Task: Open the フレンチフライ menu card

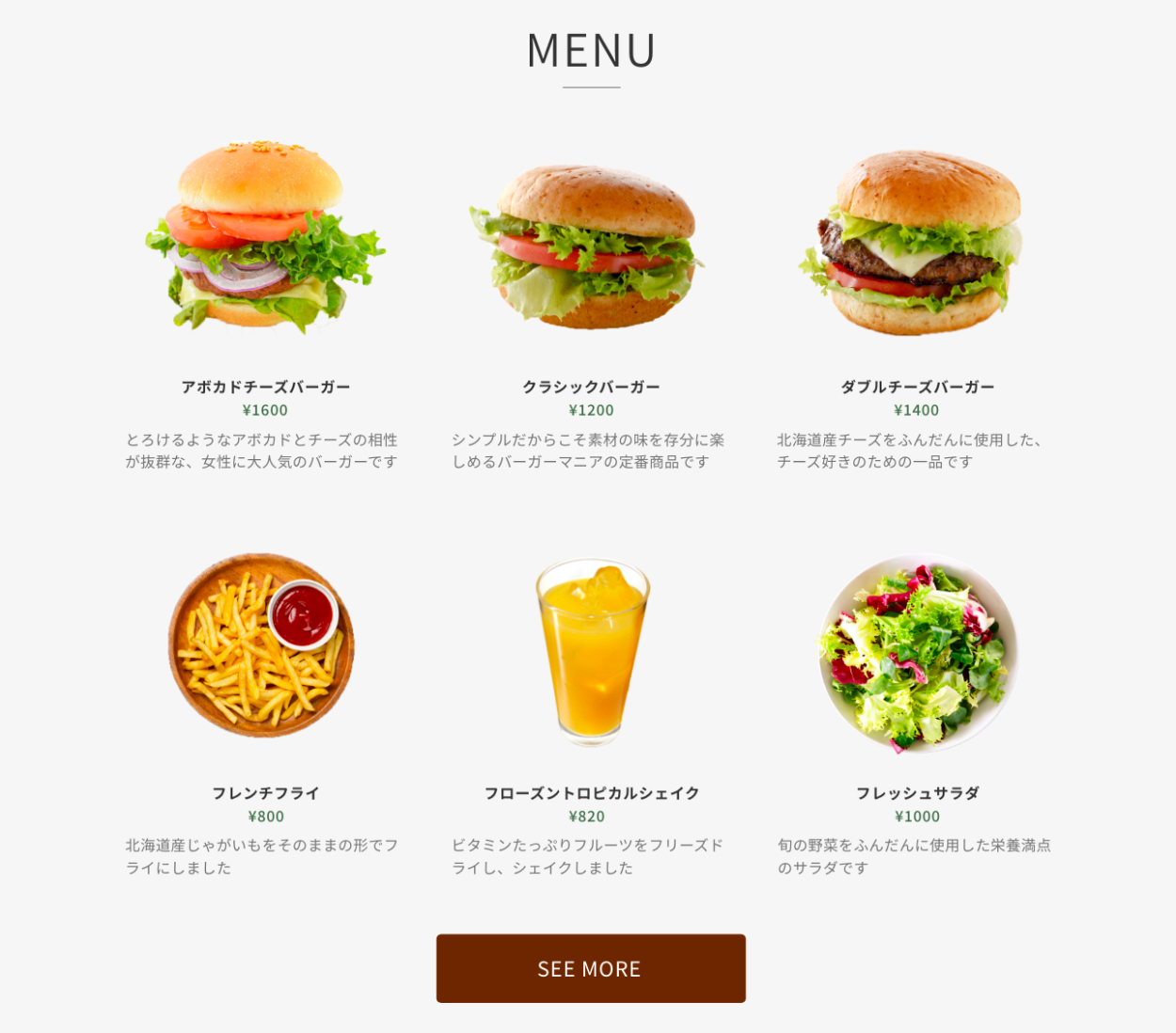Action: (x=264, y=792)
